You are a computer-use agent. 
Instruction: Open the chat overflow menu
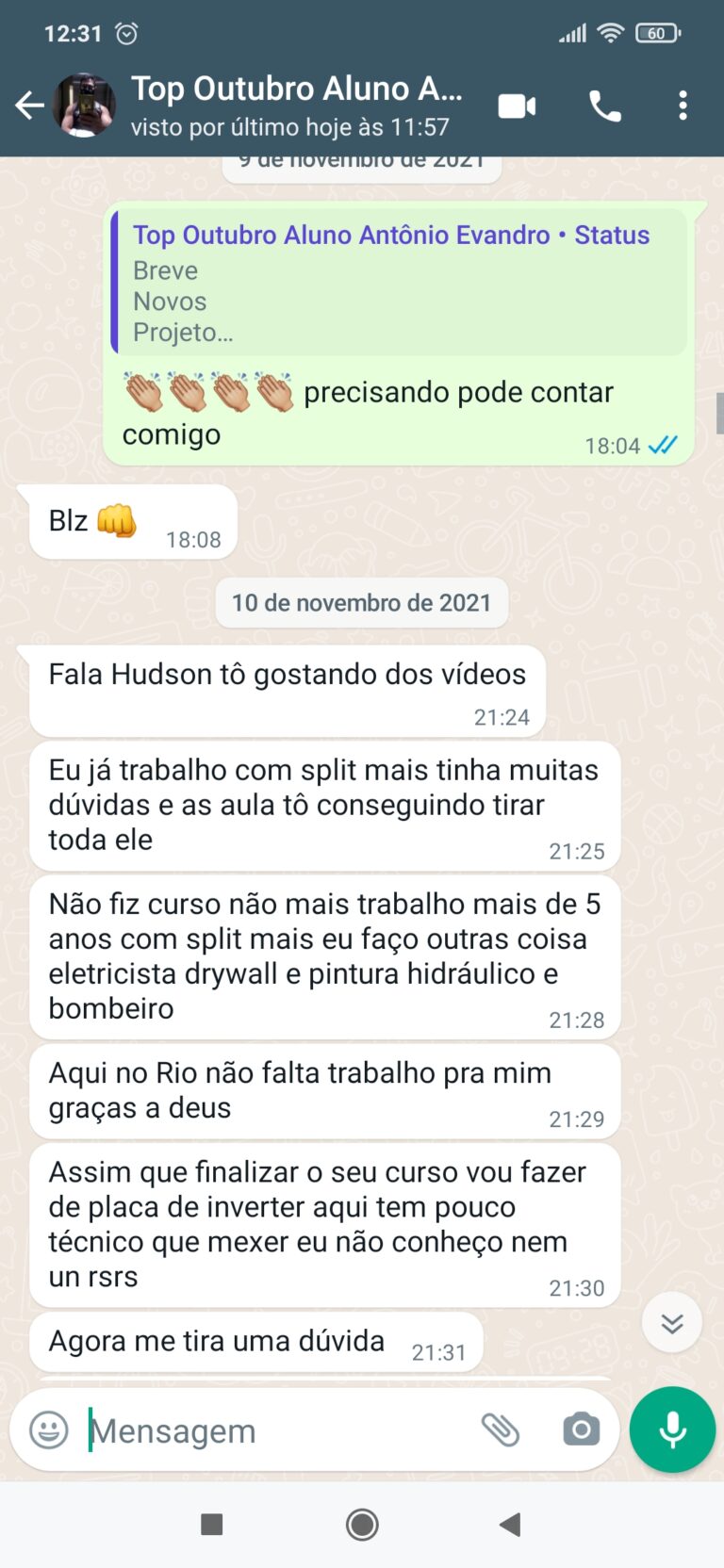point(683,106)
